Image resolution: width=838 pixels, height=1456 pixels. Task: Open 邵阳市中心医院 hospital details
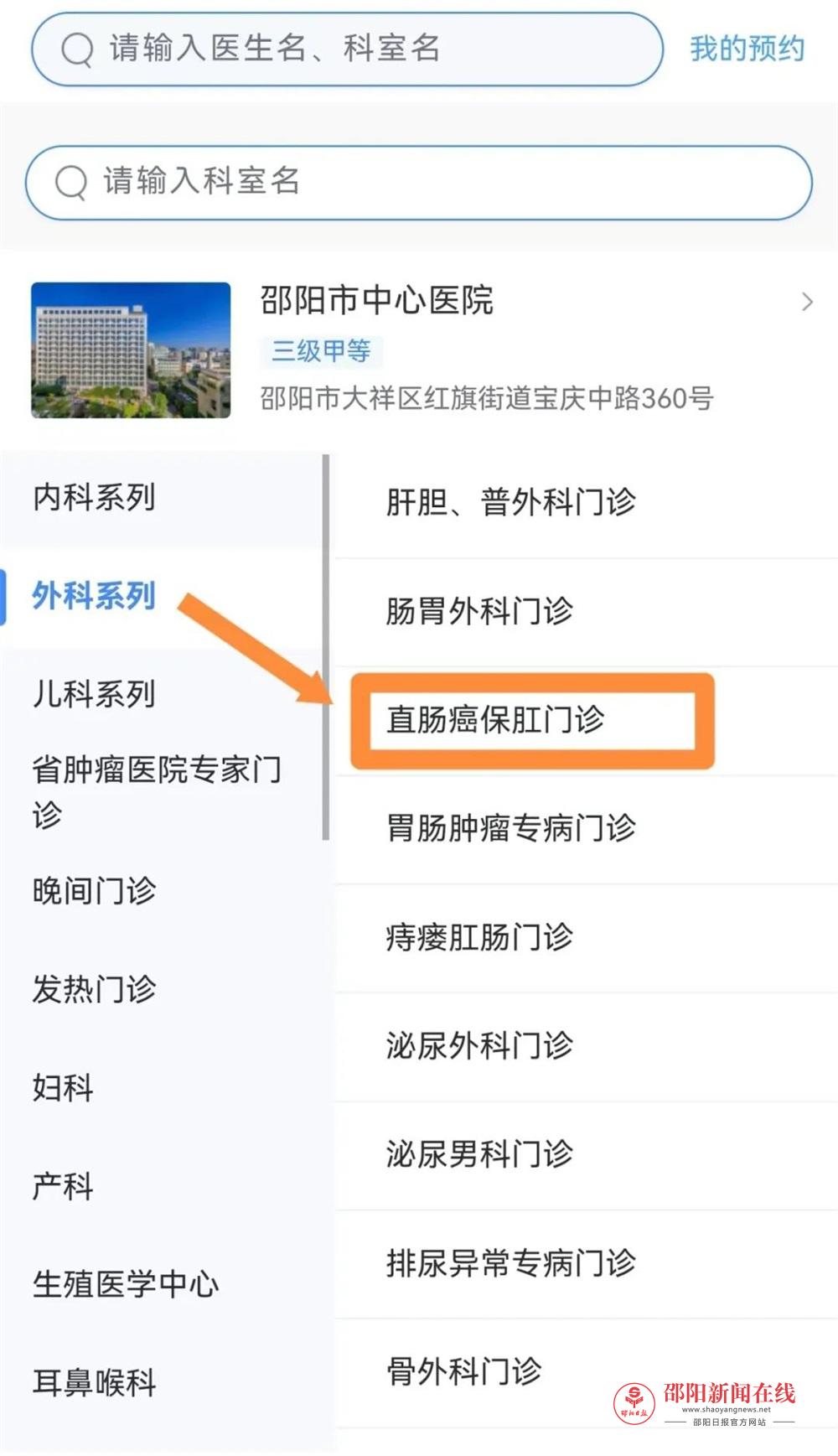pyautogui.click(x=419, y=350)
